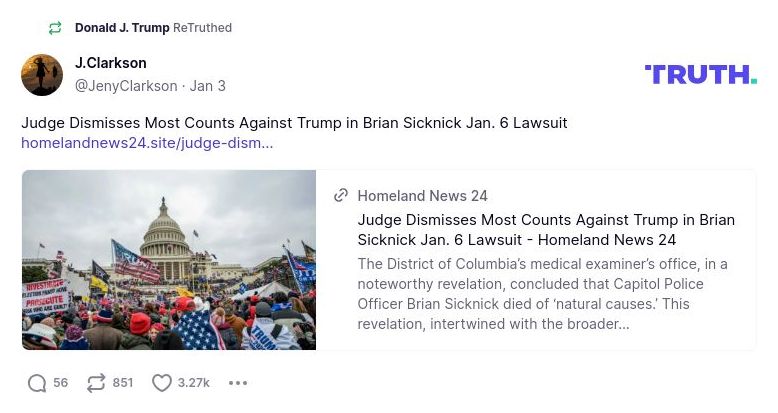ReTruth J.Clarkson's post
The image size is (778, 413).
pos(97,383)
